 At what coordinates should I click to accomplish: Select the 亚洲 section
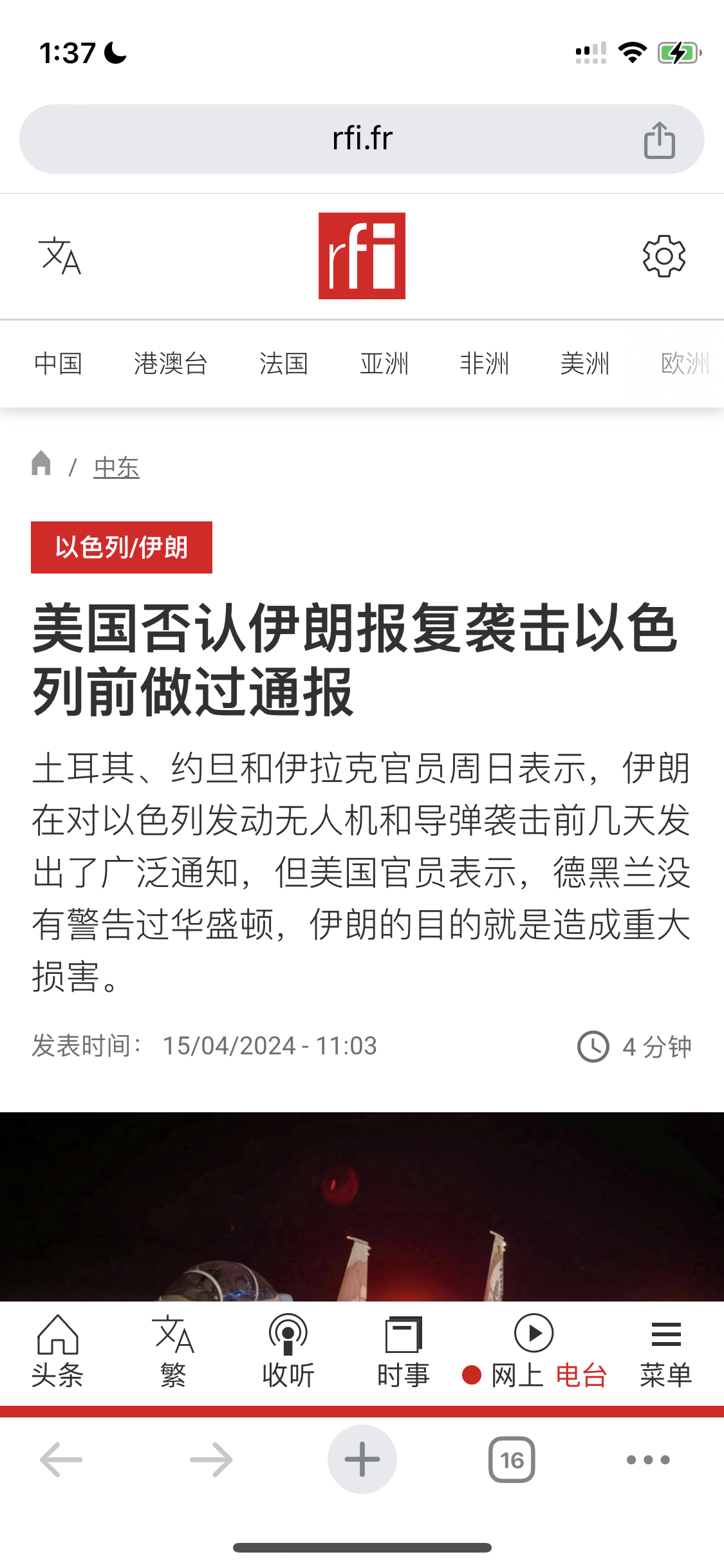point(384,364)
